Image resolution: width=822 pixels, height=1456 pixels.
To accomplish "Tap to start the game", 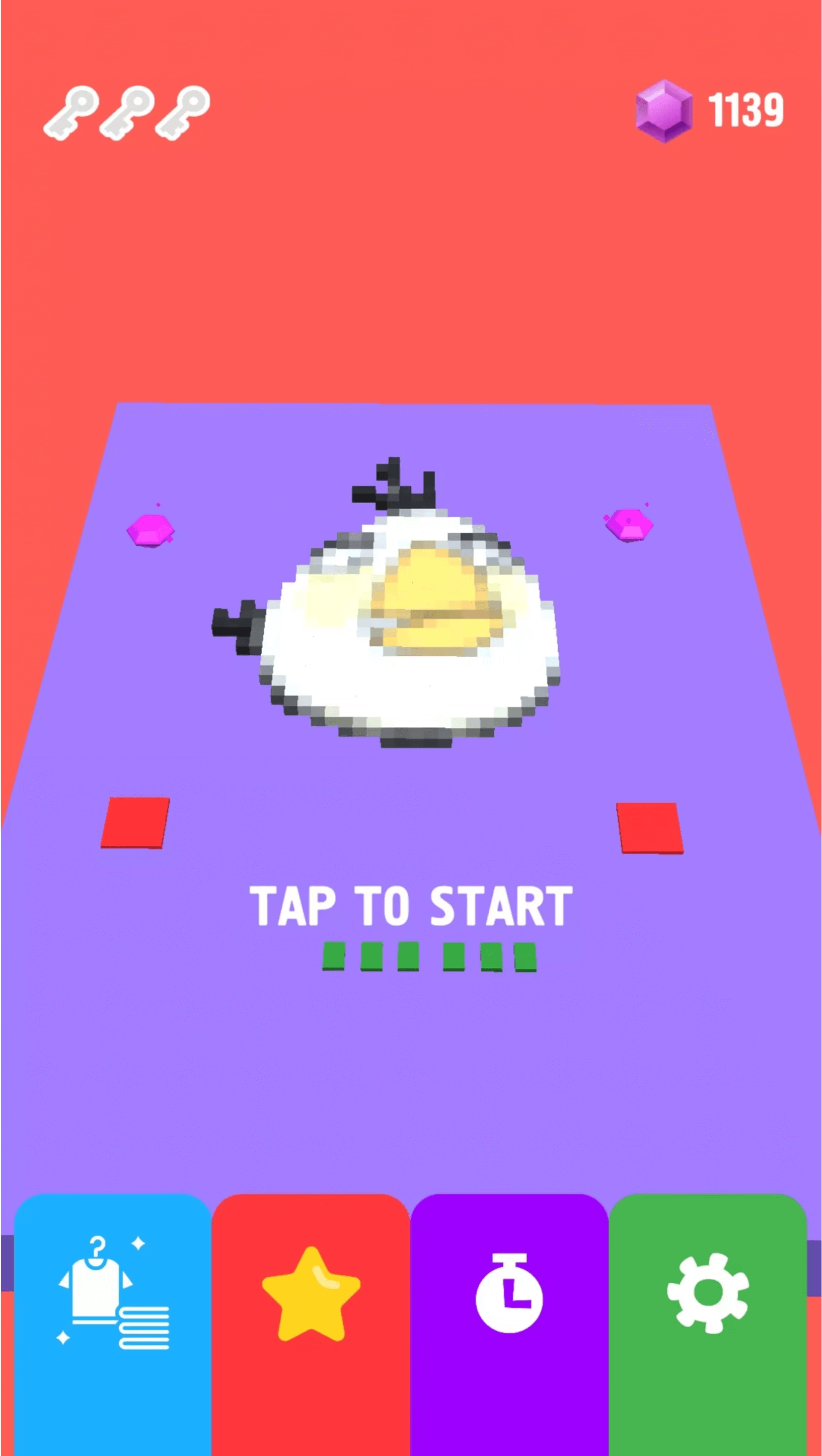I will tap(411, 906).
